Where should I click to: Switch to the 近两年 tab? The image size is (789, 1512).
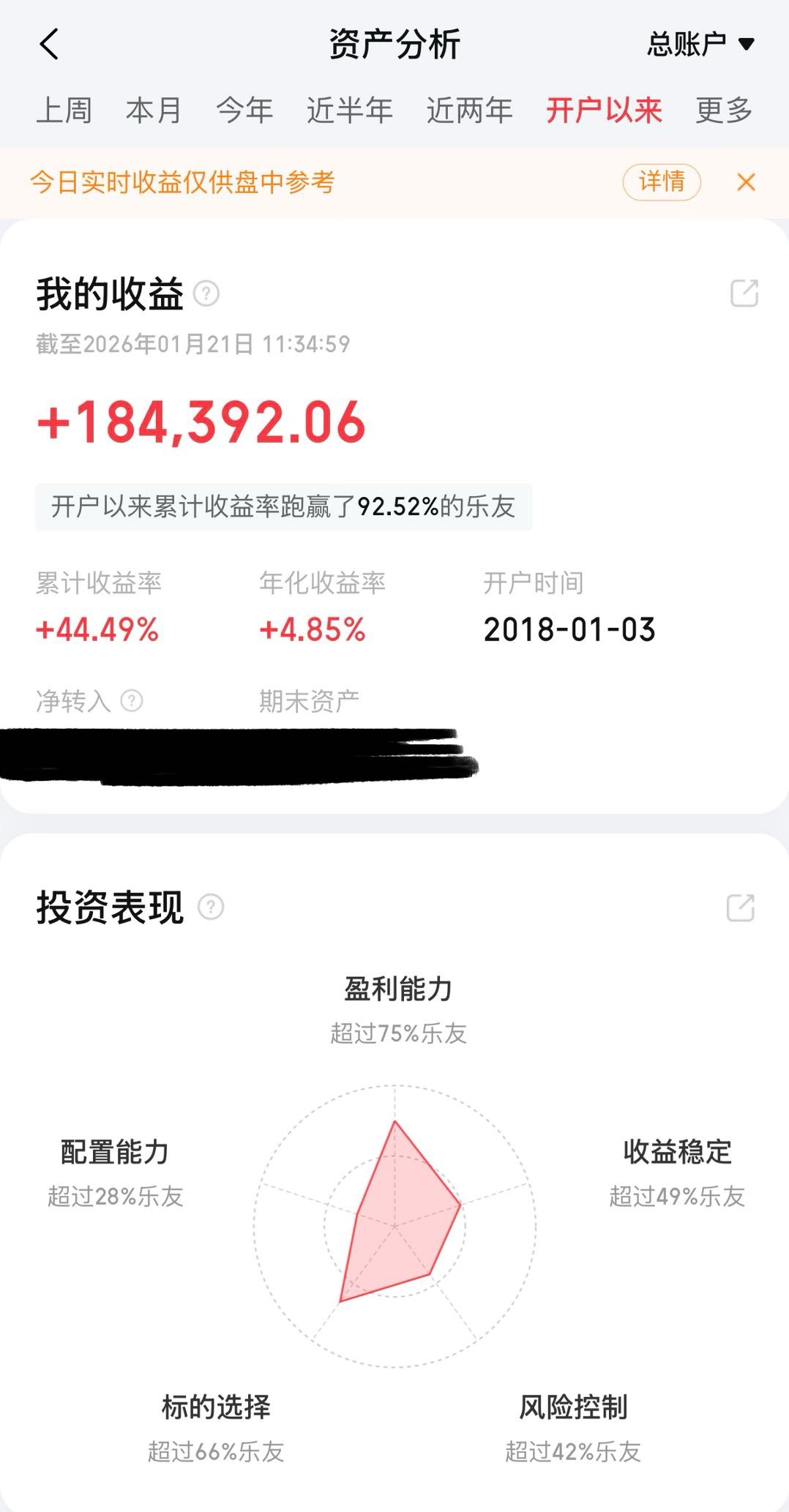tap(469, 111)
